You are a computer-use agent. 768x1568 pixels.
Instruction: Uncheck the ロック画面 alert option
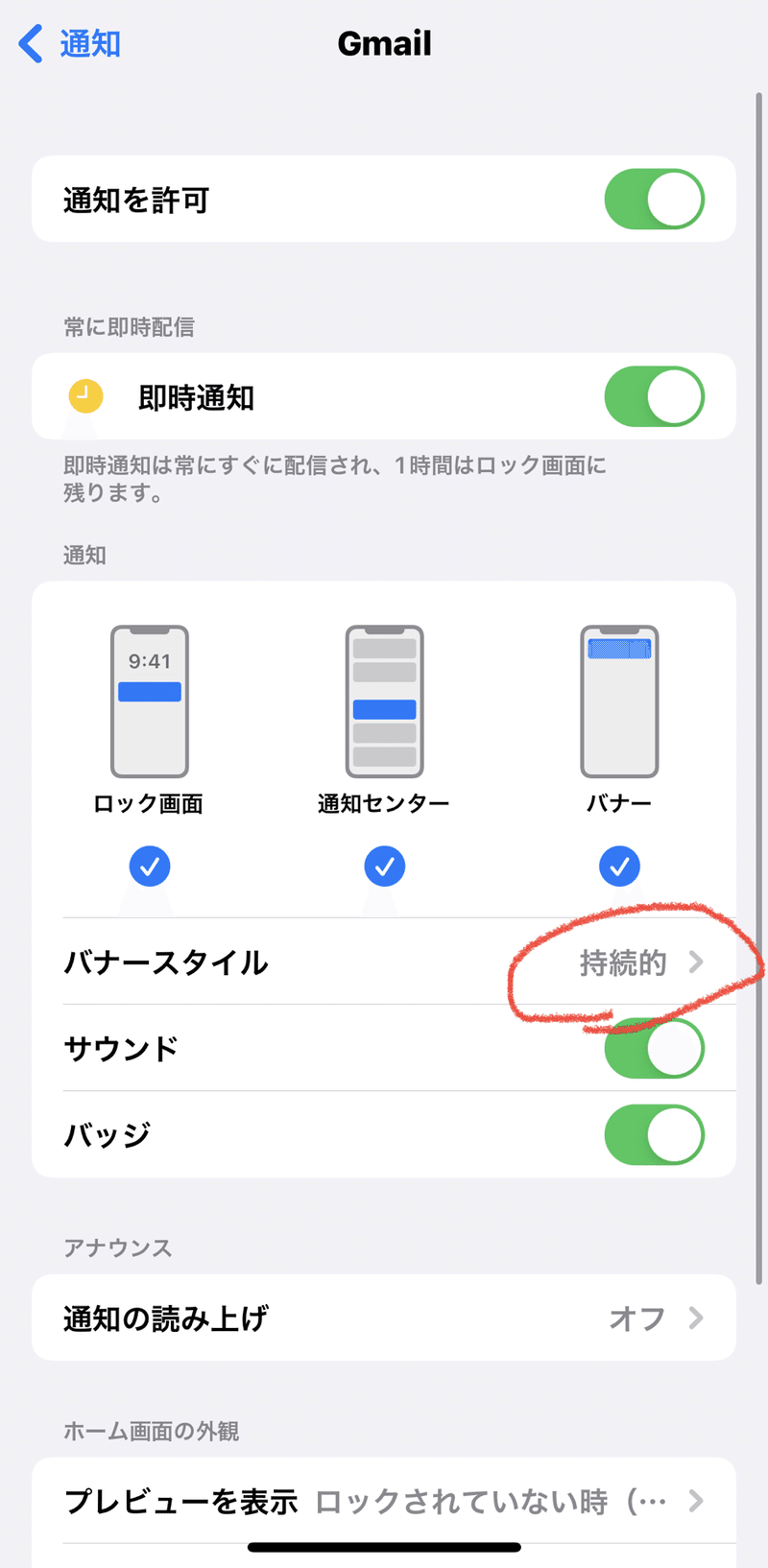click(150, 867)
